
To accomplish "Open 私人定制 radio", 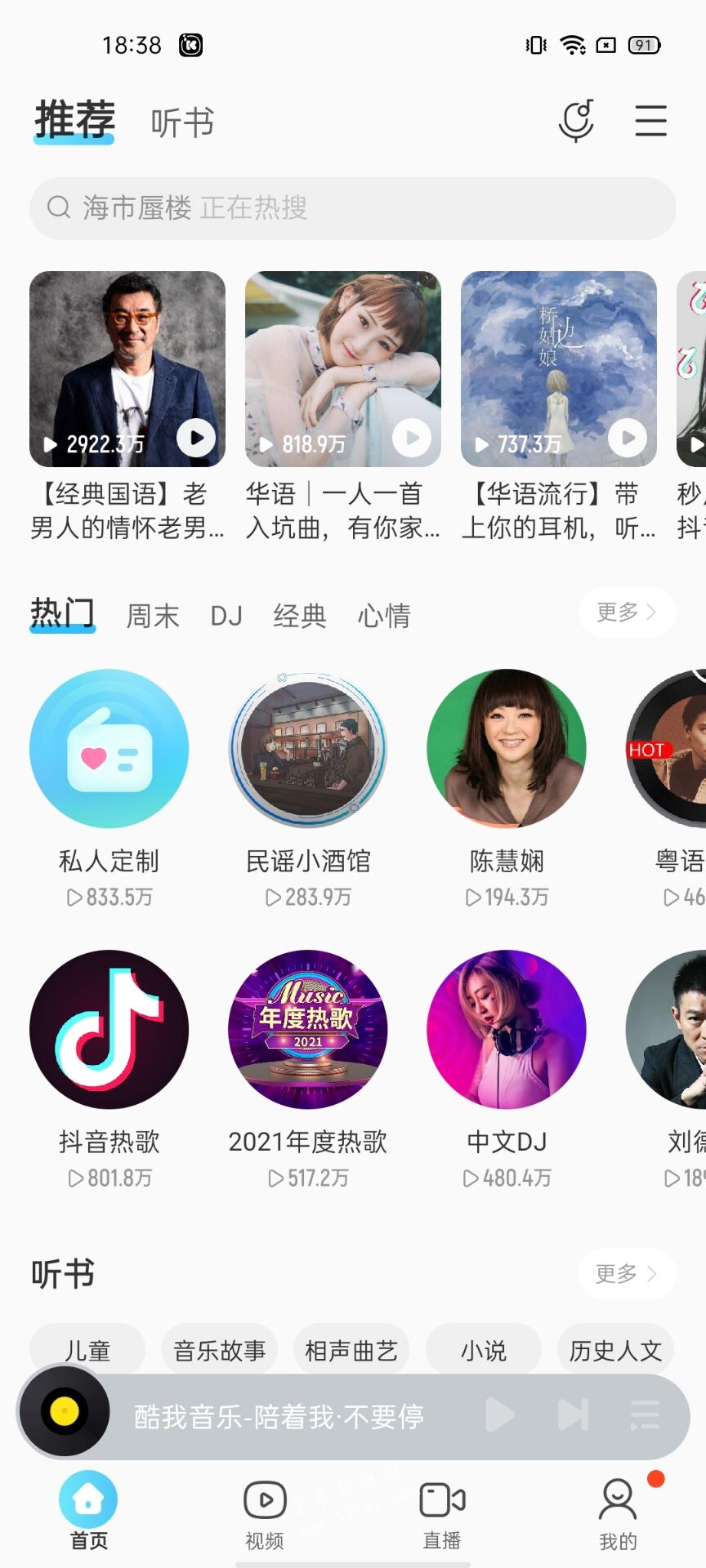I will coord(109,749).
